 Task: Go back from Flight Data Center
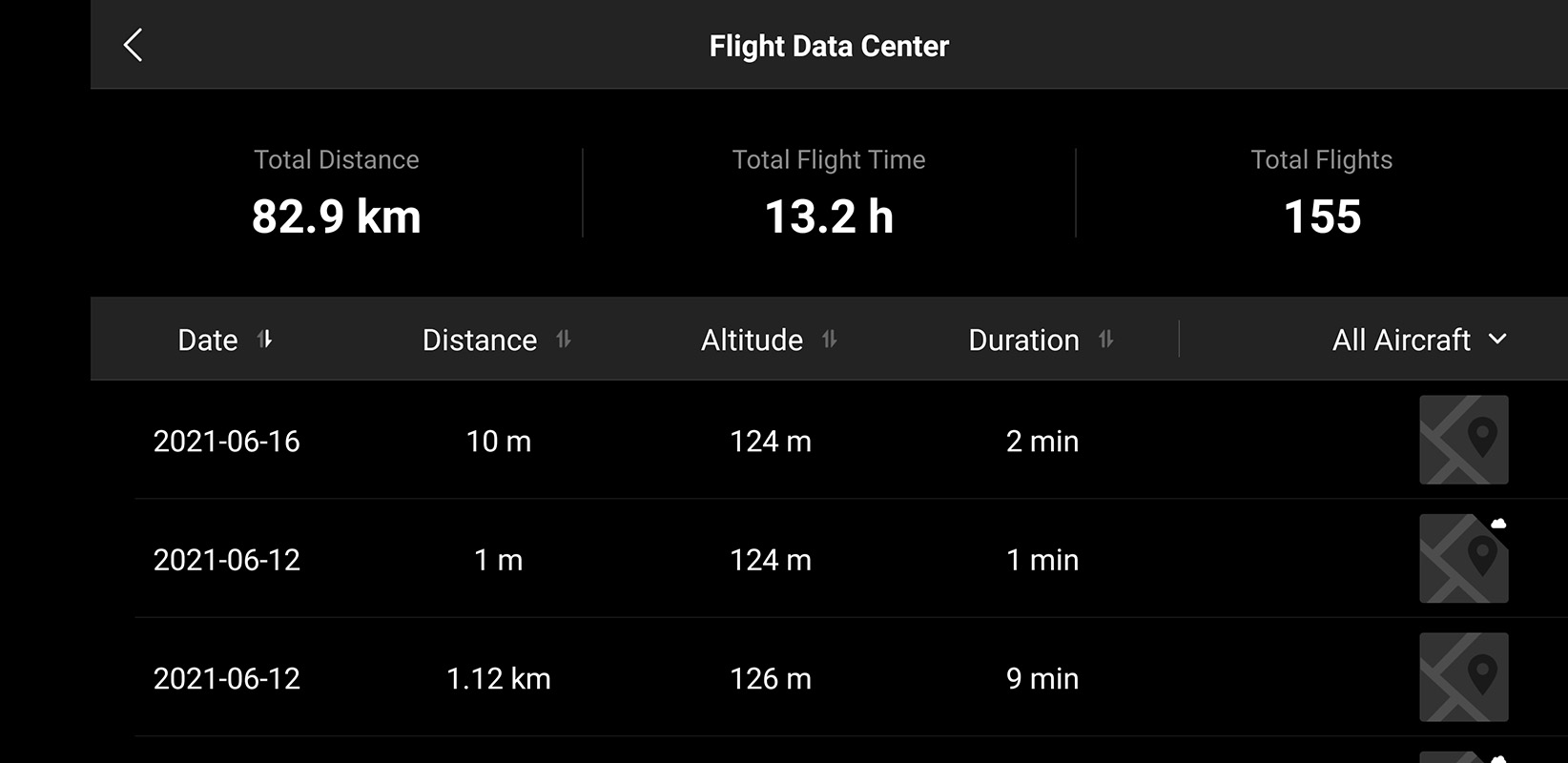[134, 45]
